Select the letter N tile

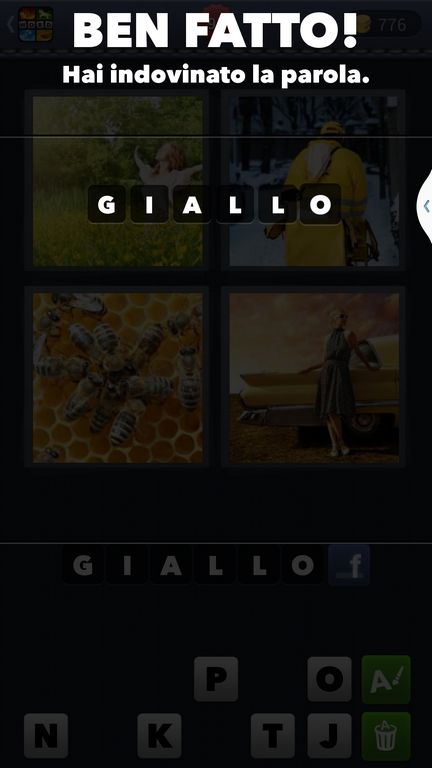pyautogui.click(x=46, y=735)
